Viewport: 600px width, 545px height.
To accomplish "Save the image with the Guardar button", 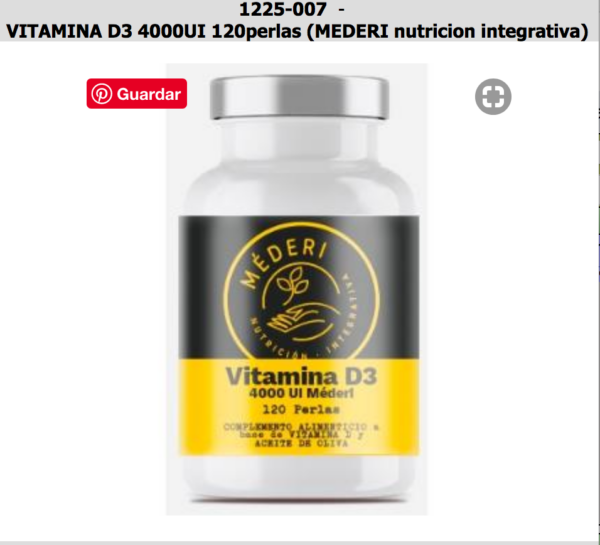I will coord(137,94).
